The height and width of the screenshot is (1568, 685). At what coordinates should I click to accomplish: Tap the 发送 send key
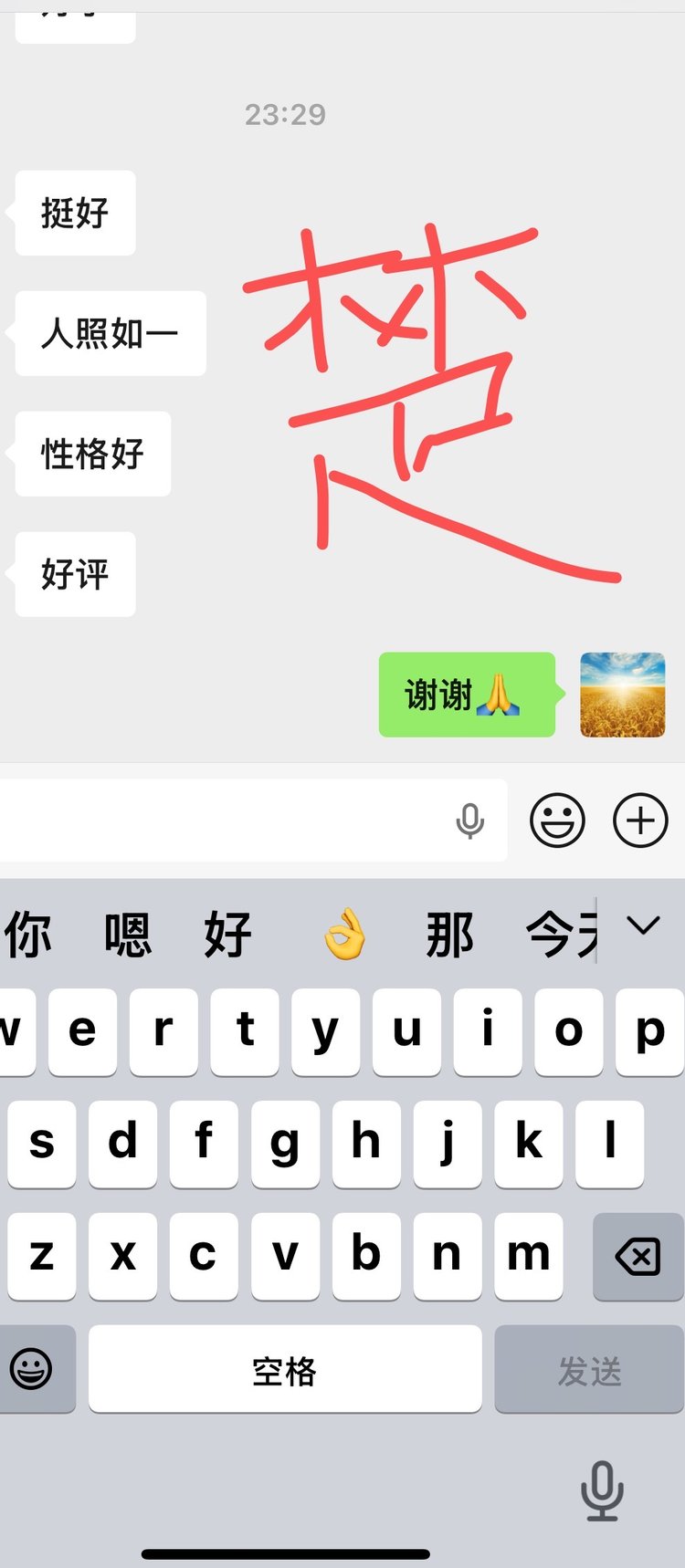(589, 1369)
